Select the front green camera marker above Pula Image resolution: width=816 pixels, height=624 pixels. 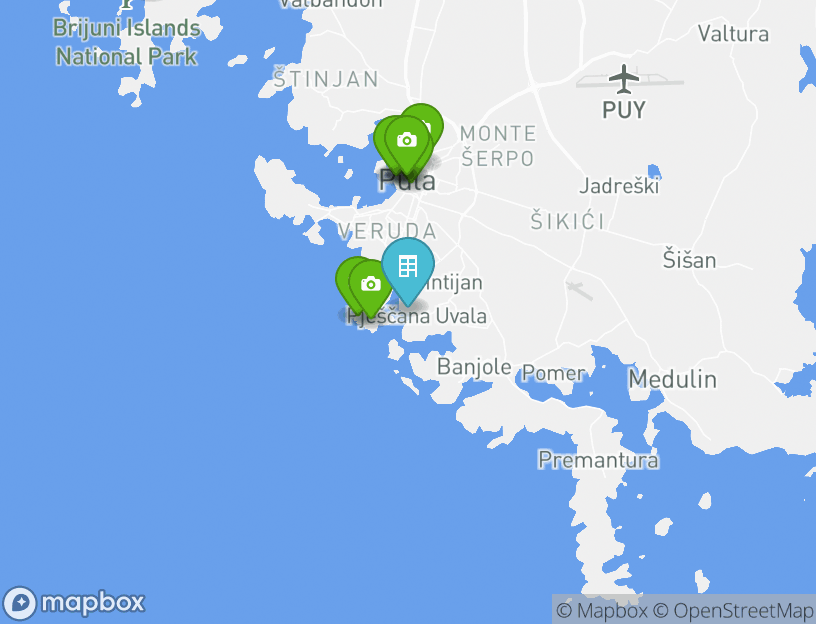click(x=406, y=141)
